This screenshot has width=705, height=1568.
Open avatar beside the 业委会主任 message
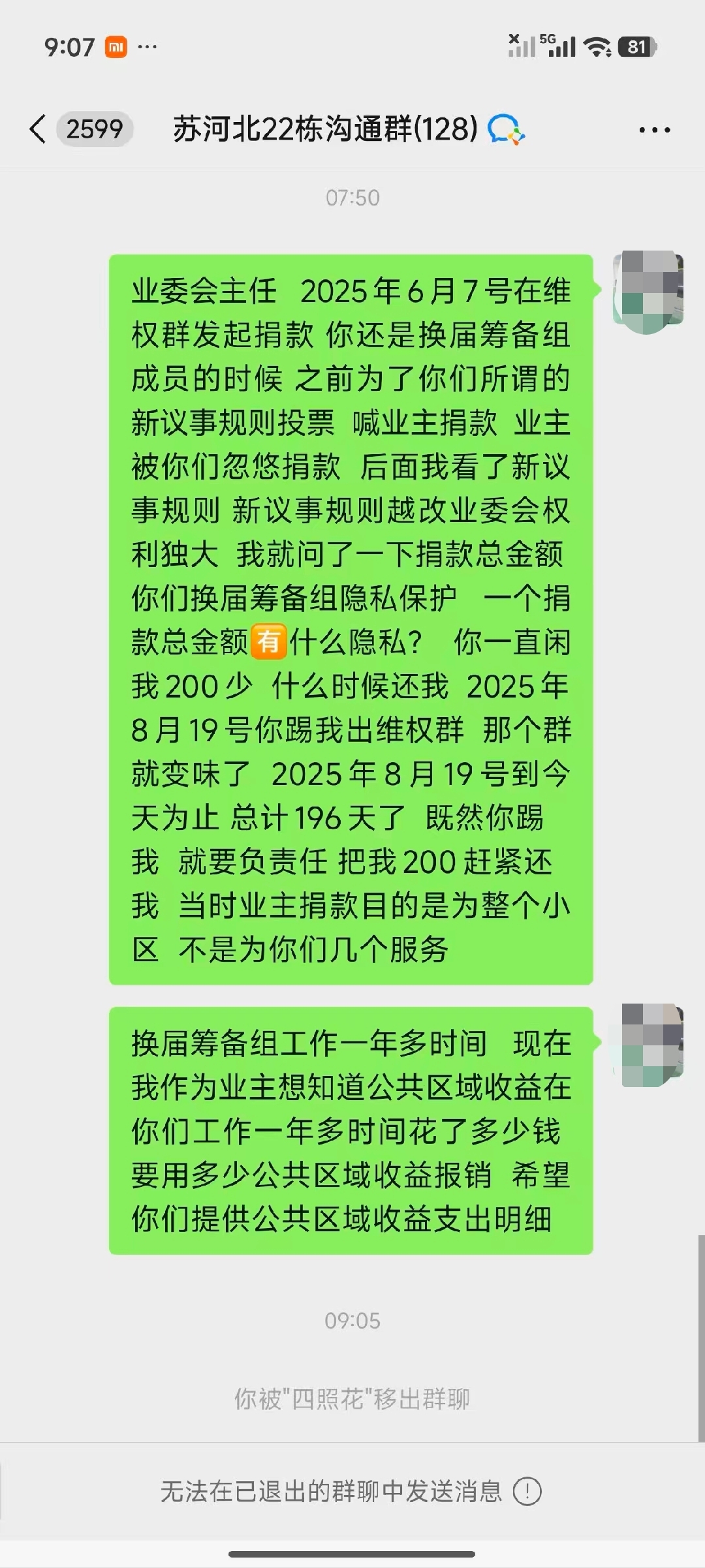648,291
